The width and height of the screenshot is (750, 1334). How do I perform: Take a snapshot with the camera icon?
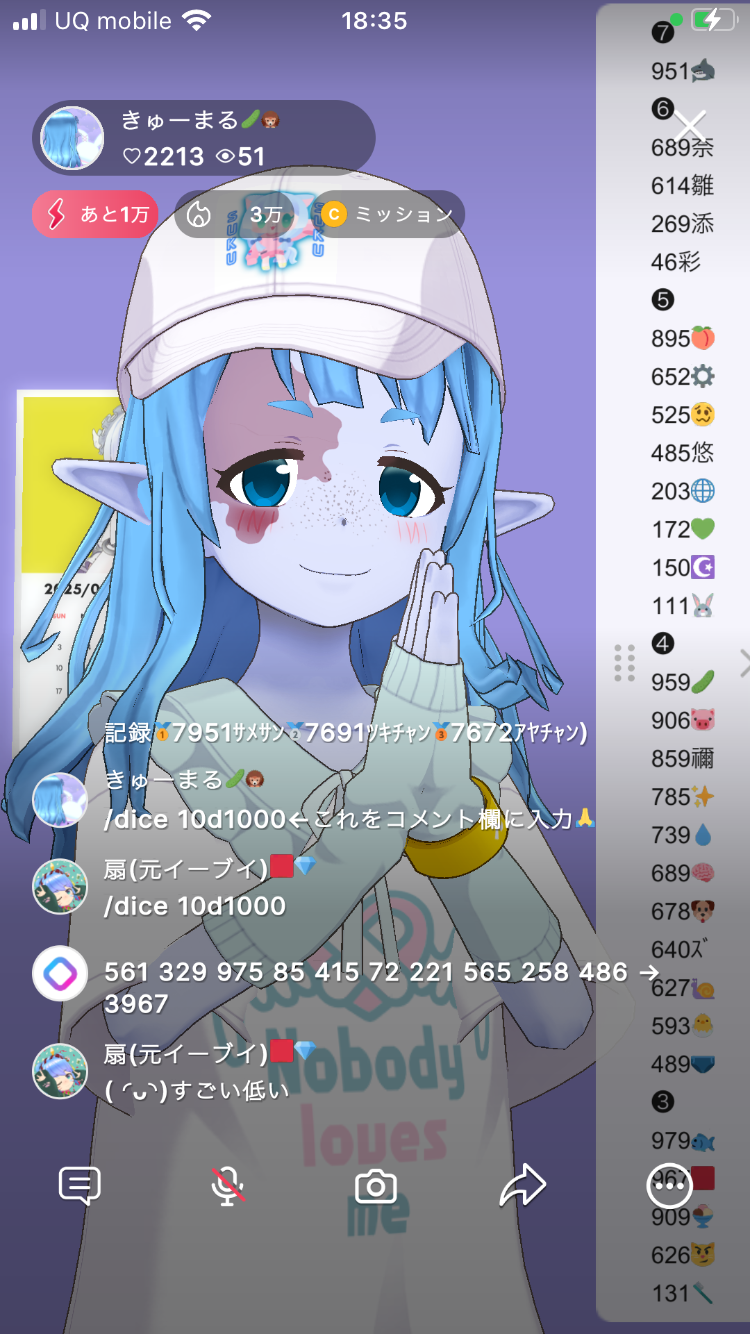point(376,1187)
